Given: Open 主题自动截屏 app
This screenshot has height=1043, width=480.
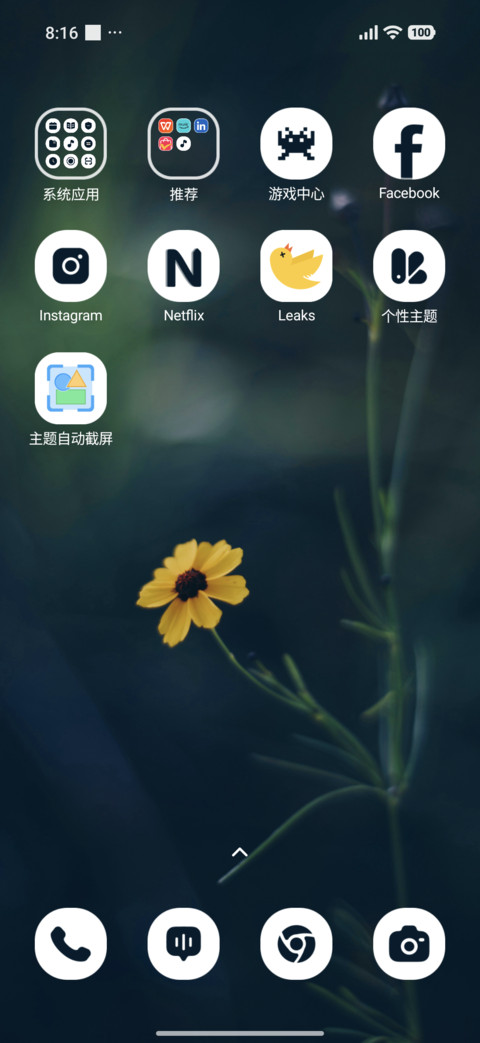Looking at the screenshot, I should (70, 388).
